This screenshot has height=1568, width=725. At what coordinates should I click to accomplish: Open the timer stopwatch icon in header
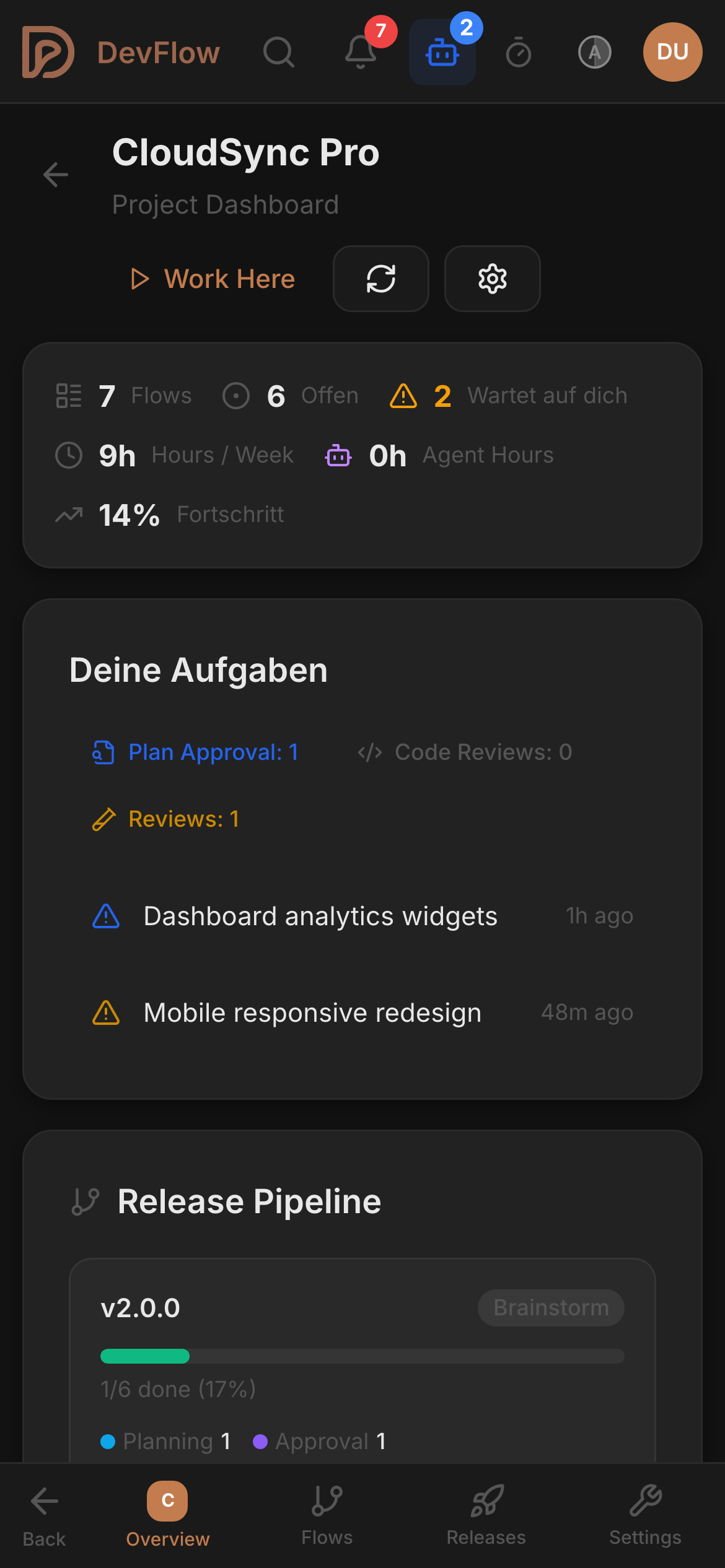519,52
